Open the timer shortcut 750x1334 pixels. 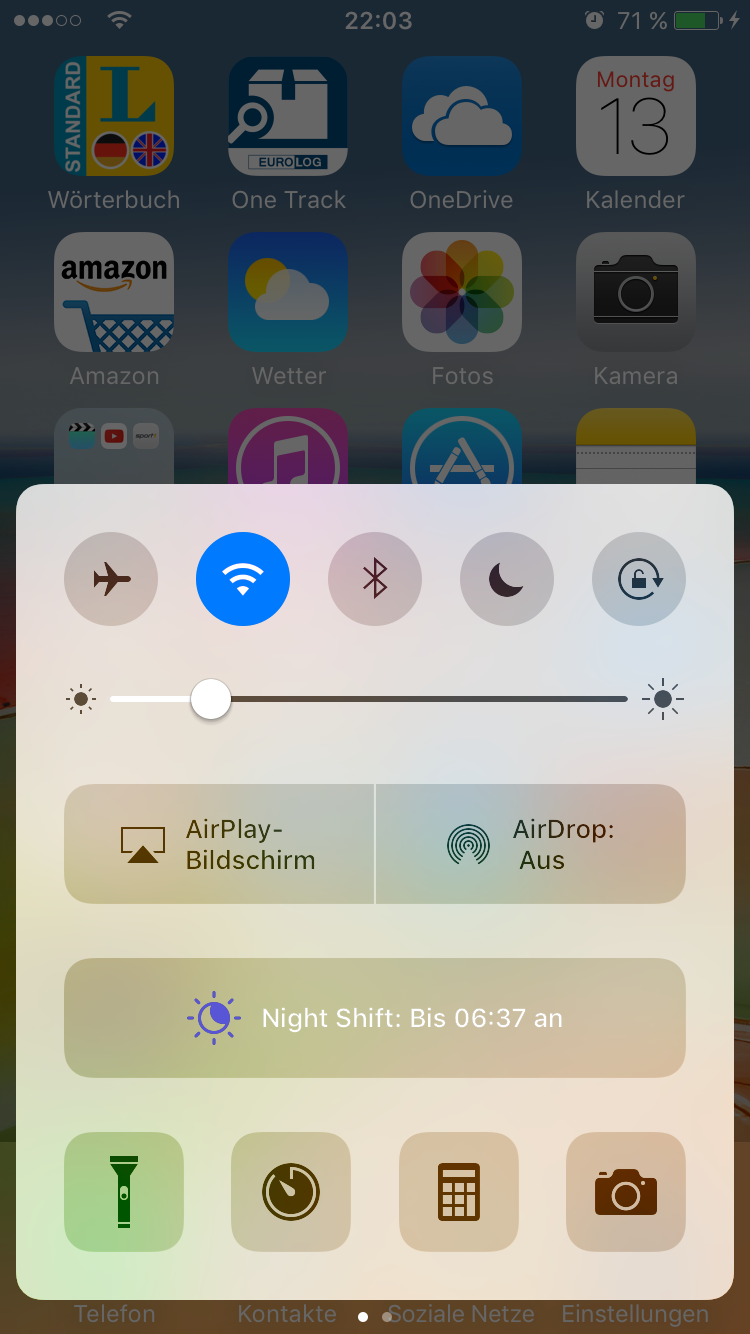(x=291, y=1192)
